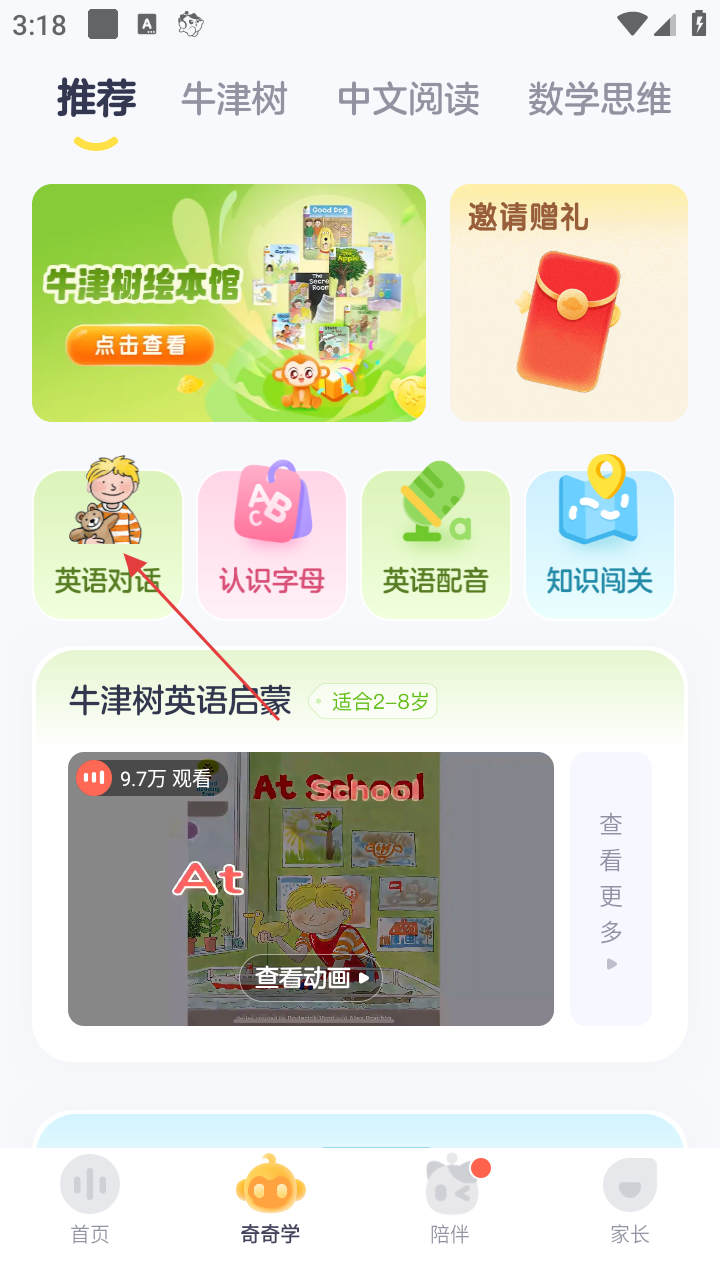
Task: Open the 认识字母 section
Action: coord(272,544)
